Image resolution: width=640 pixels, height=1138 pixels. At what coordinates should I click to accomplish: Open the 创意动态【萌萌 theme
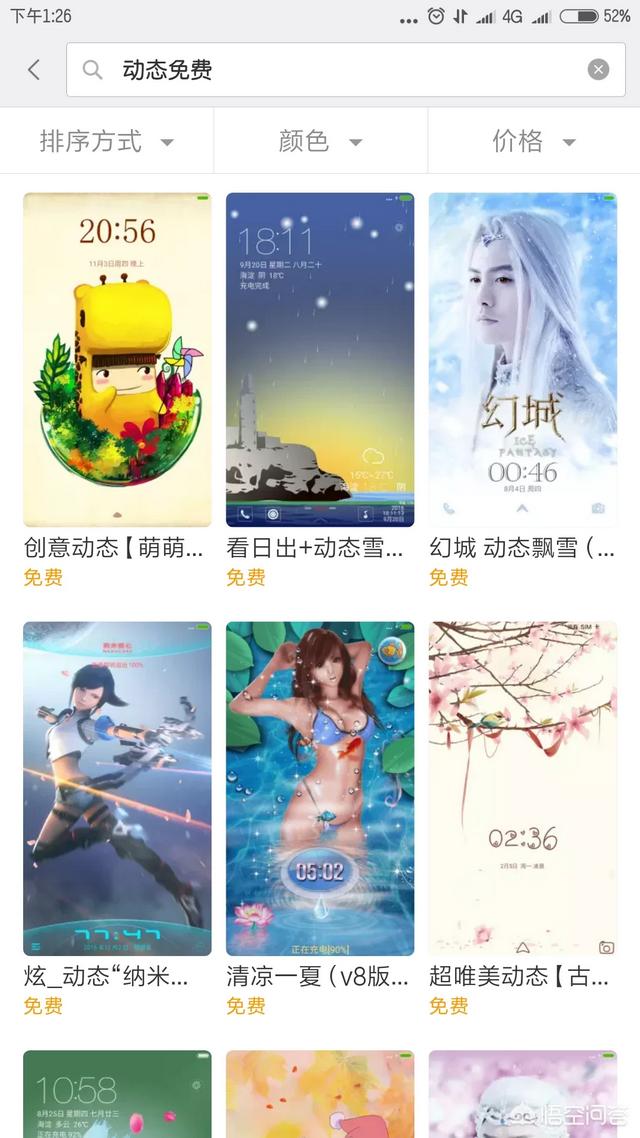(117, 360)
